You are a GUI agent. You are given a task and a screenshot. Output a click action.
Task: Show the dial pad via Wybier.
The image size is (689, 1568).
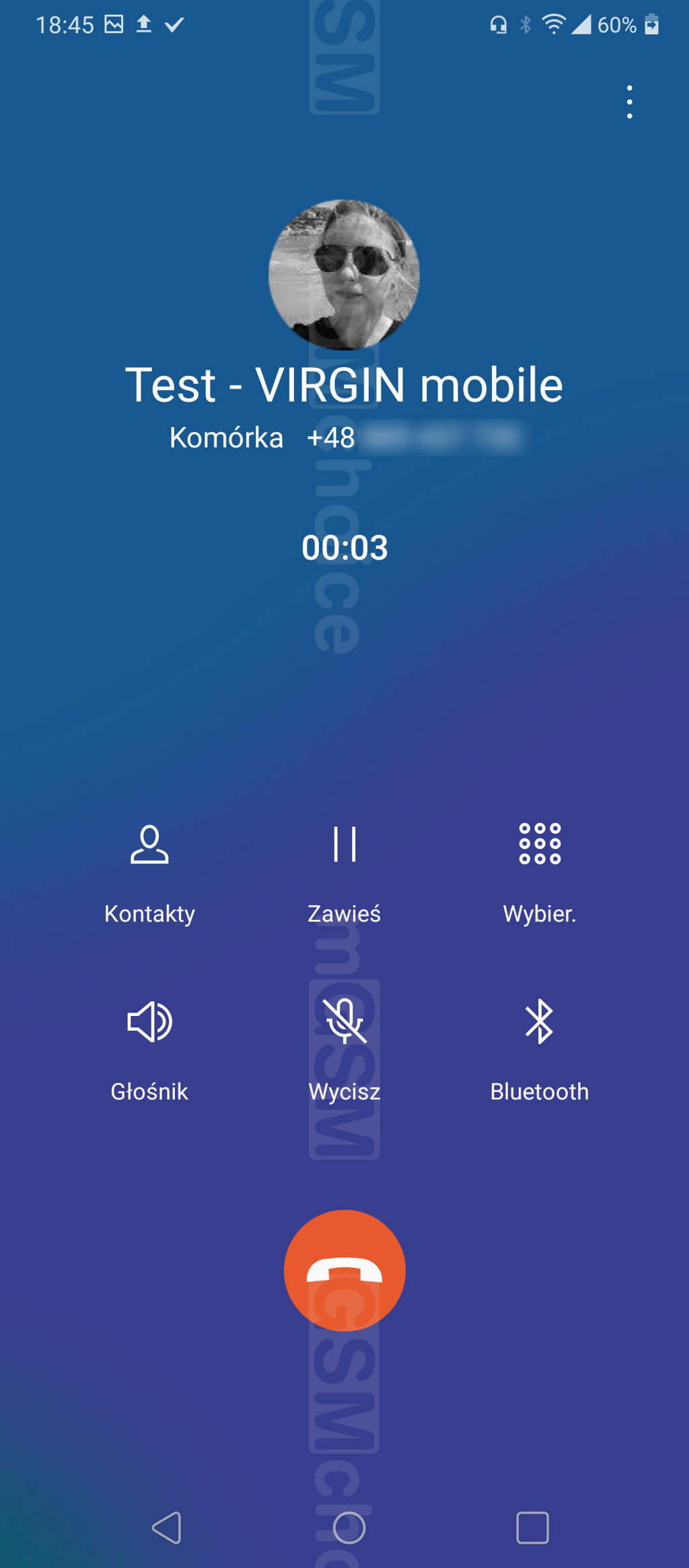click(x=540, y=873)
